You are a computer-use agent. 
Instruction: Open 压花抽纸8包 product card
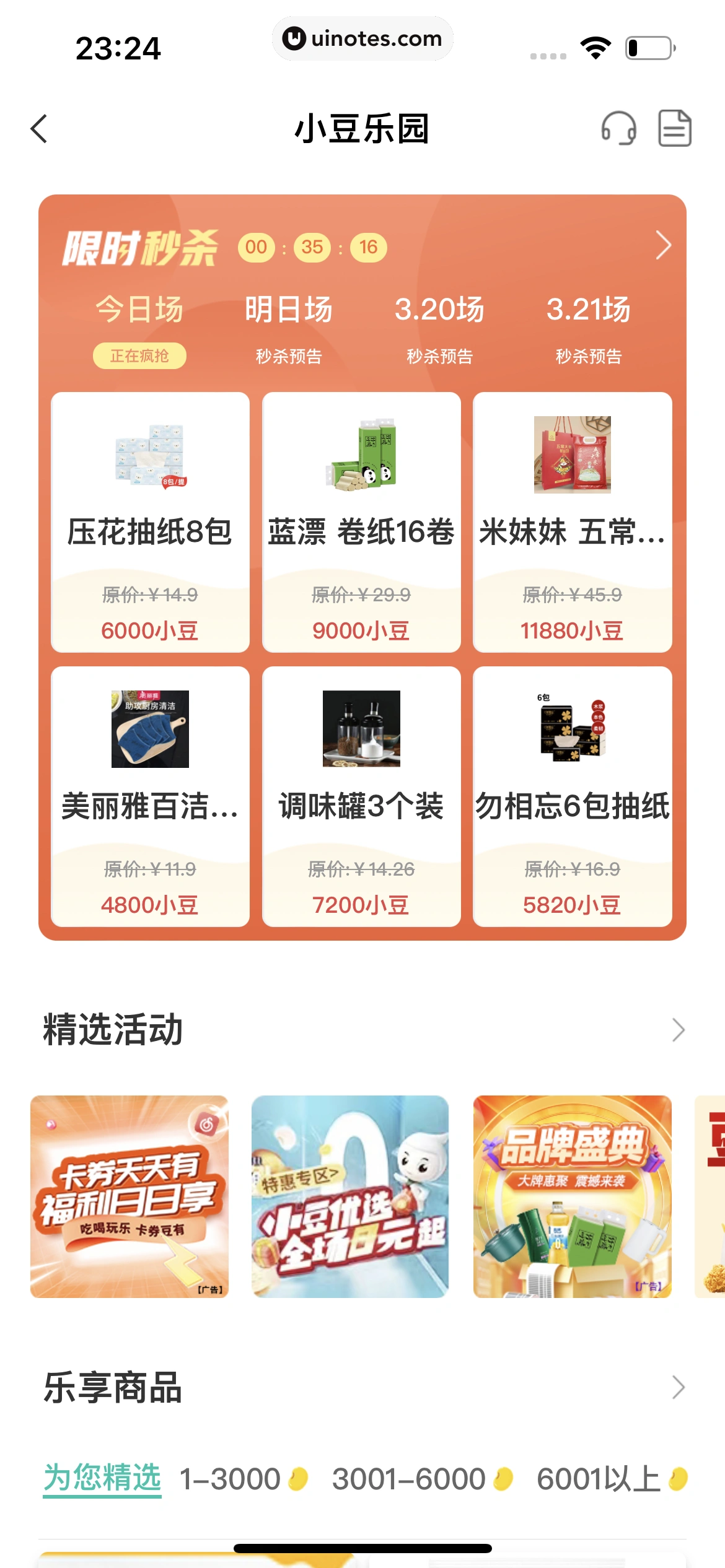(150, 521)
